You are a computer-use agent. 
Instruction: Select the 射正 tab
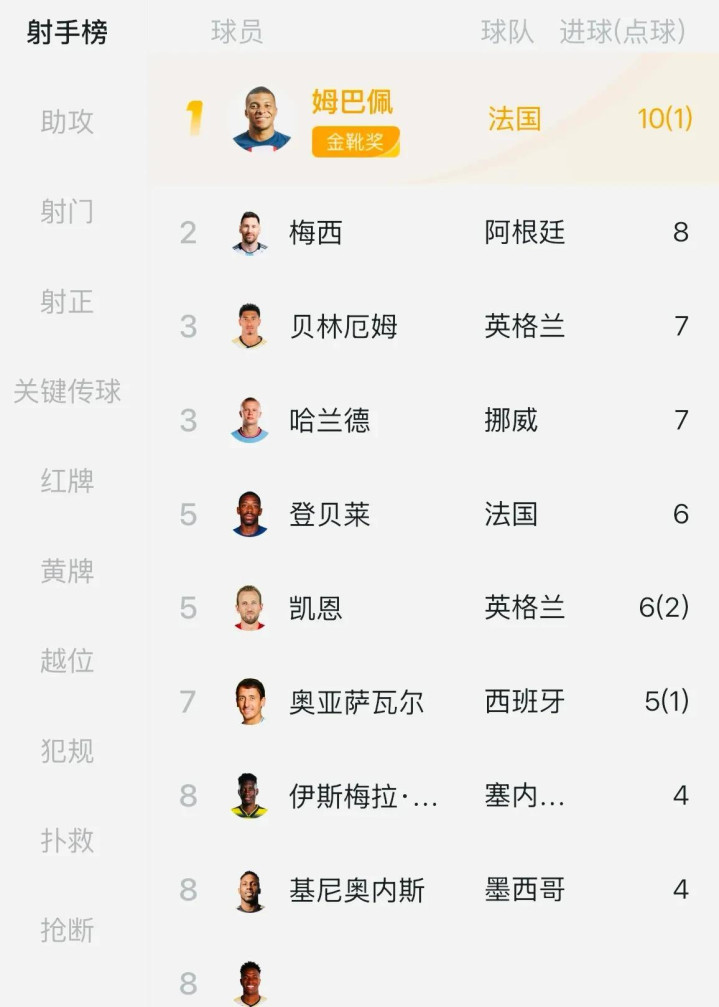pos(67,301)
